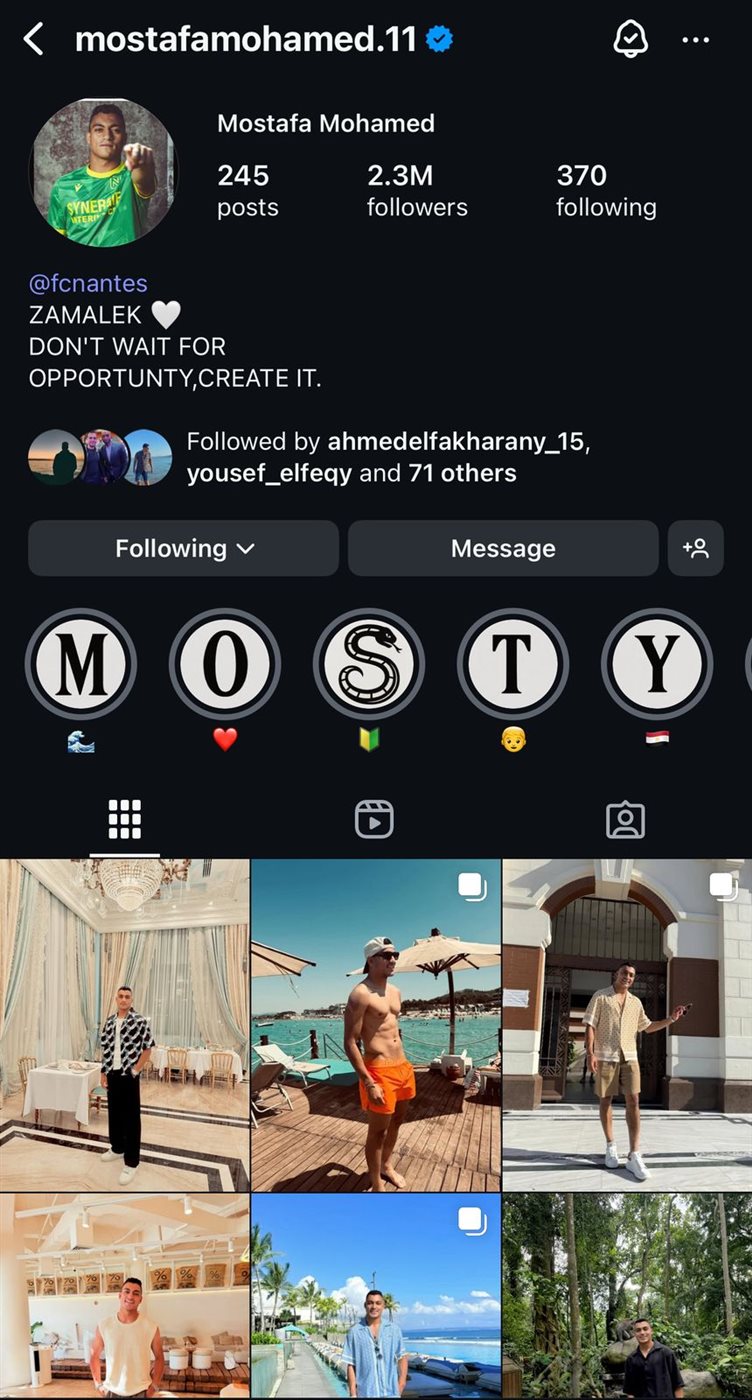Send a message via Message button

(503, 548)
